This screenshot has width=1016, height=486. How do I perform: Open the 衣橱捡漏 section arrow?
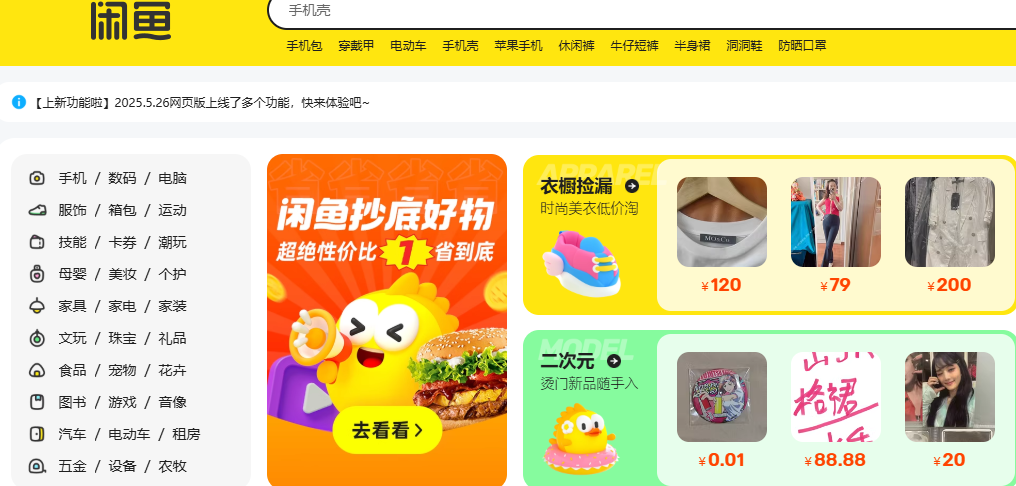[631, 186]
